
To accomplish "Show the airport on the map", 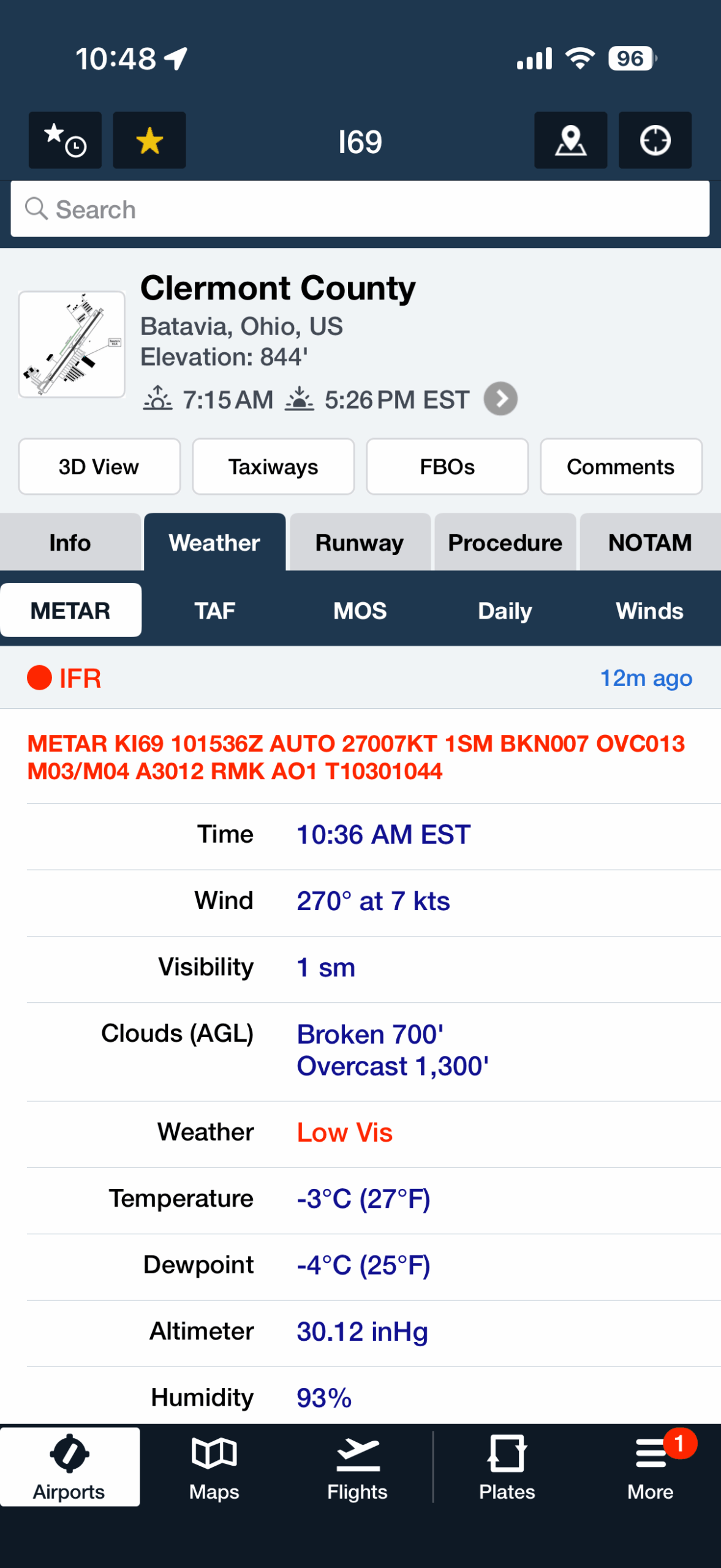I will (x=570, y=140).
